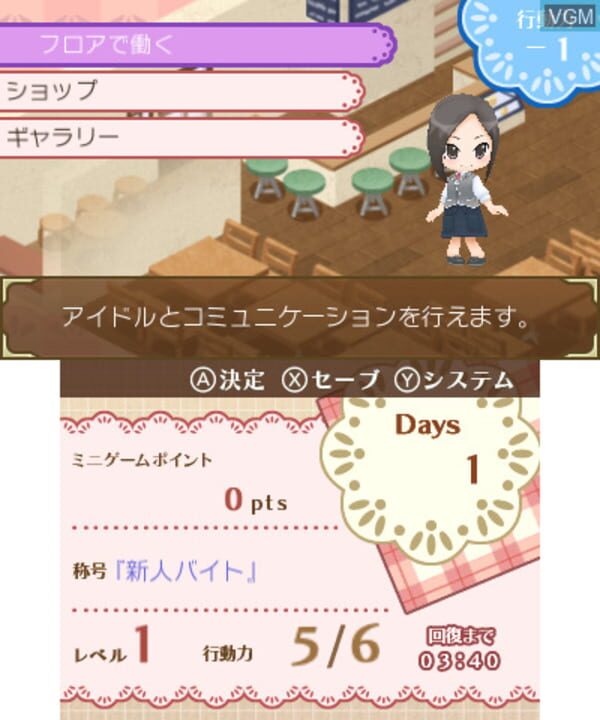Tap the Ⓧセーブ save button
The image size is (600, 720).
point(331,380)
